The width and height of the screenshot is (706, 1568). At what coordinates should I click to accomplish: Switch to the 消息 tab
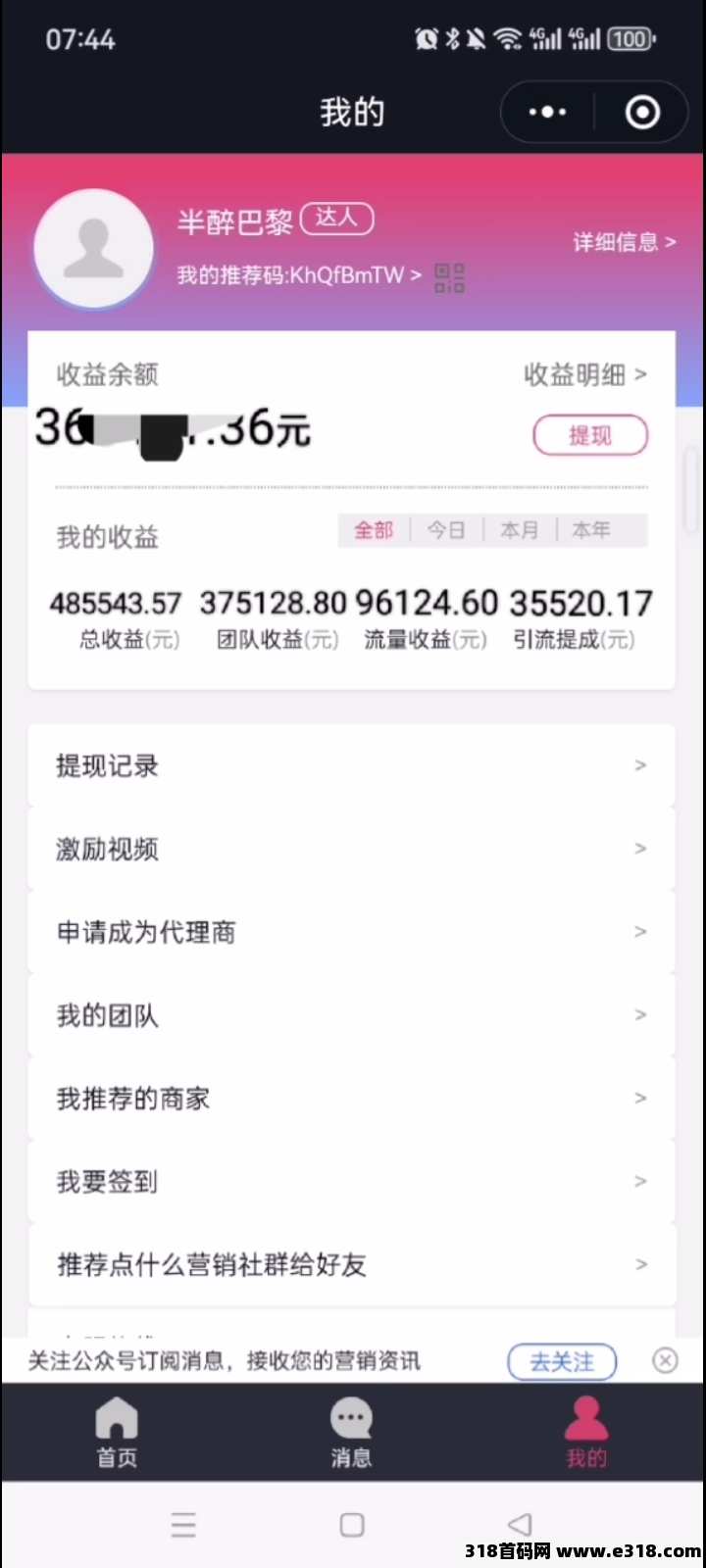tap(351, 1433)
